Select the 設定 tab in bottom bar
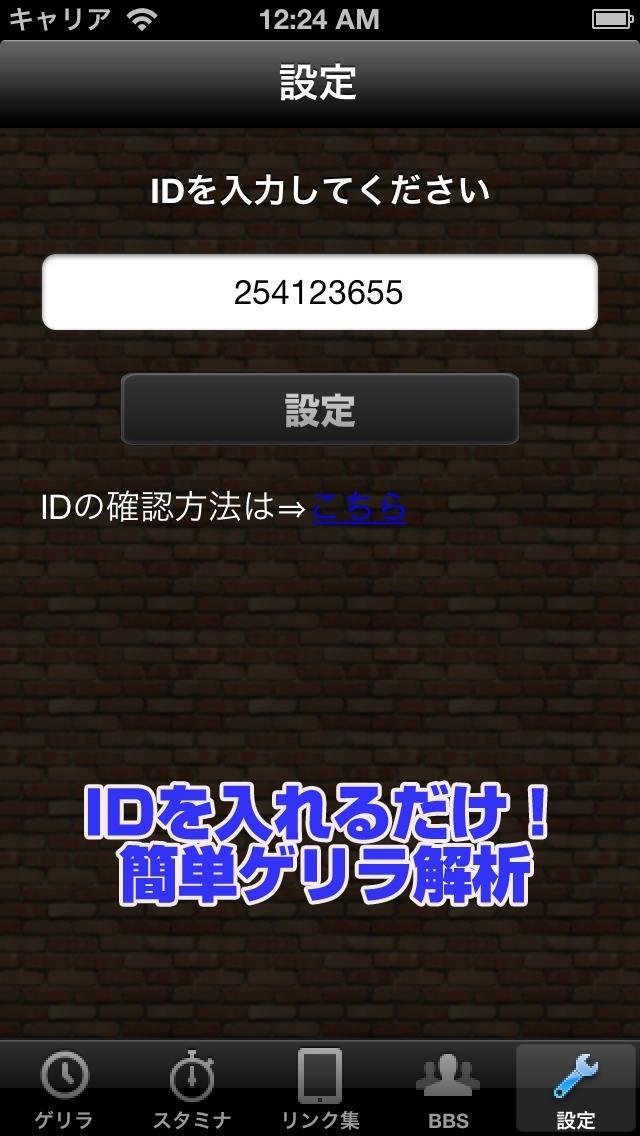Viewport: 640px width, 1136px height. coord(576,1090)
